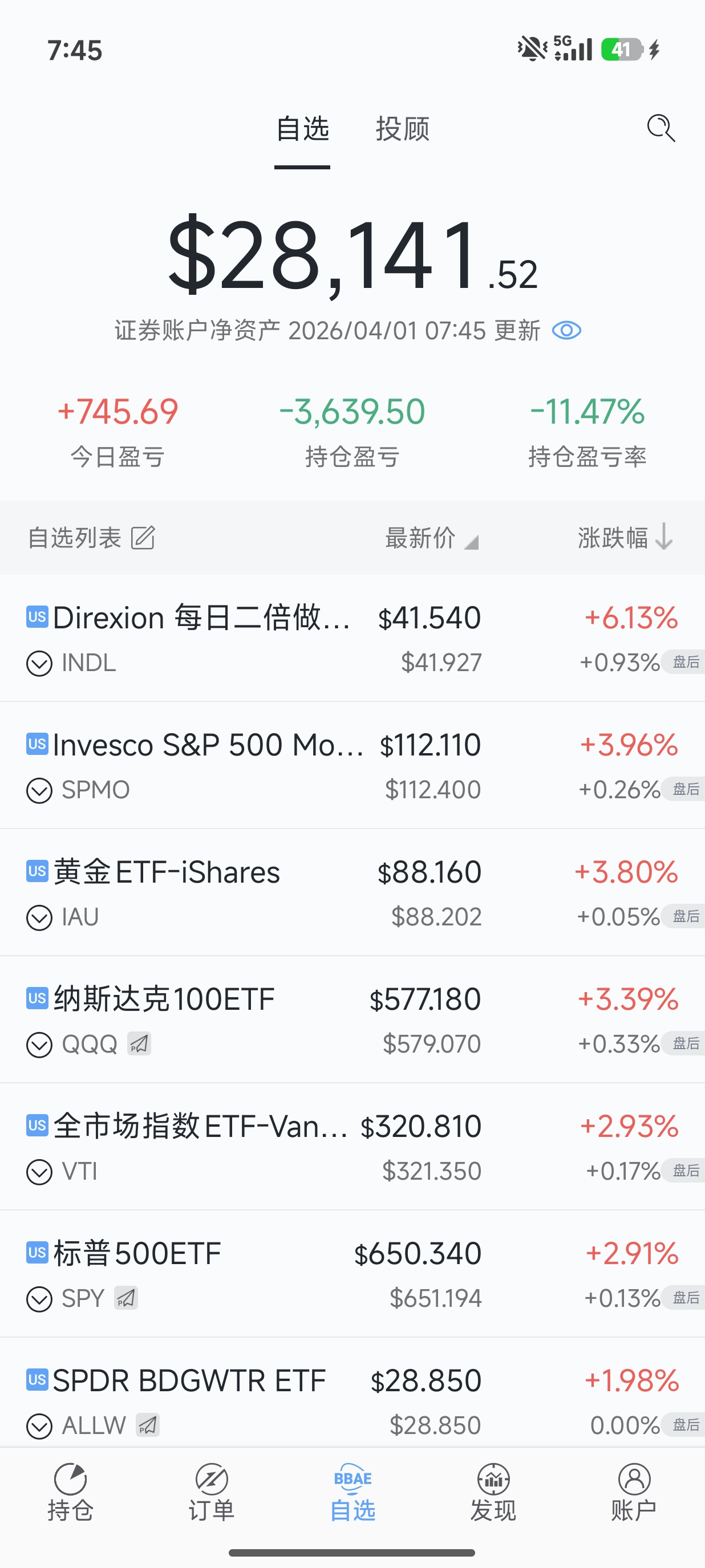This screenshot has width=705, height=1568.
Task: Hide net assets with the eye icon
Action: click(566, 331)
